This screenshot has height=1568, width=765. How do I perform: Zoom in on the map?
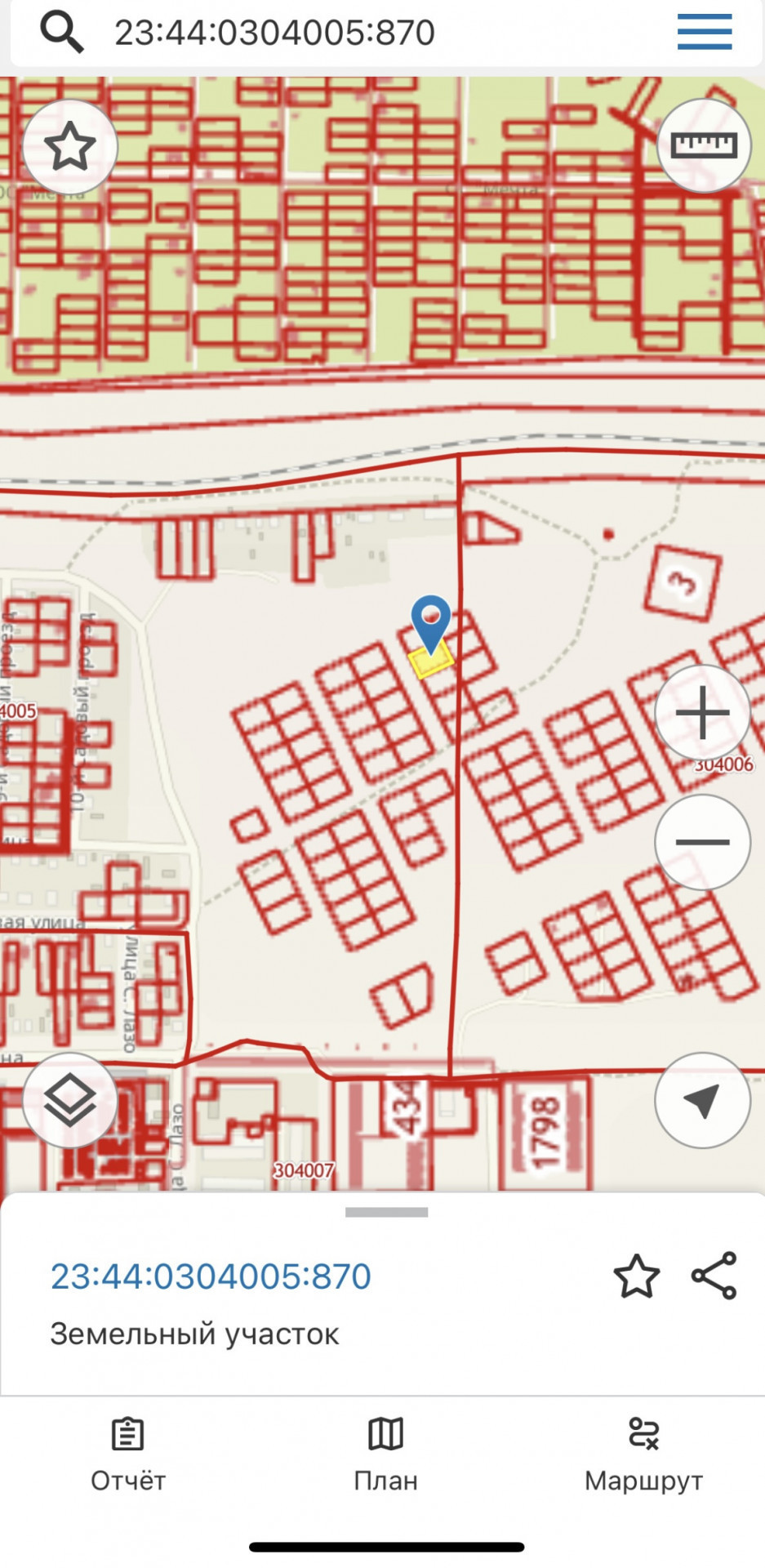[703, 713]
